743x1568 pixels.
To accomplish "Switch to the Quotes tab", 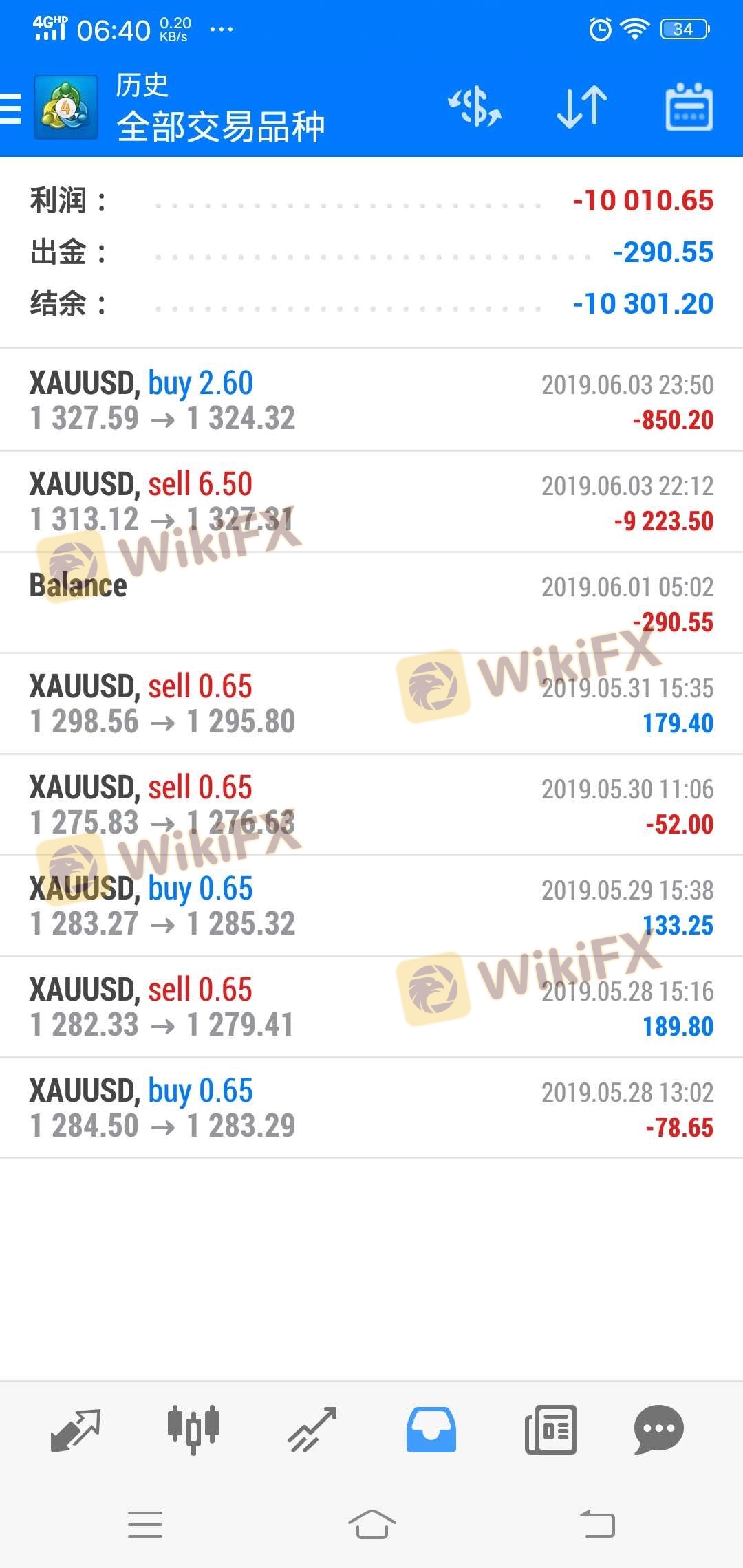I will 76,1429.
